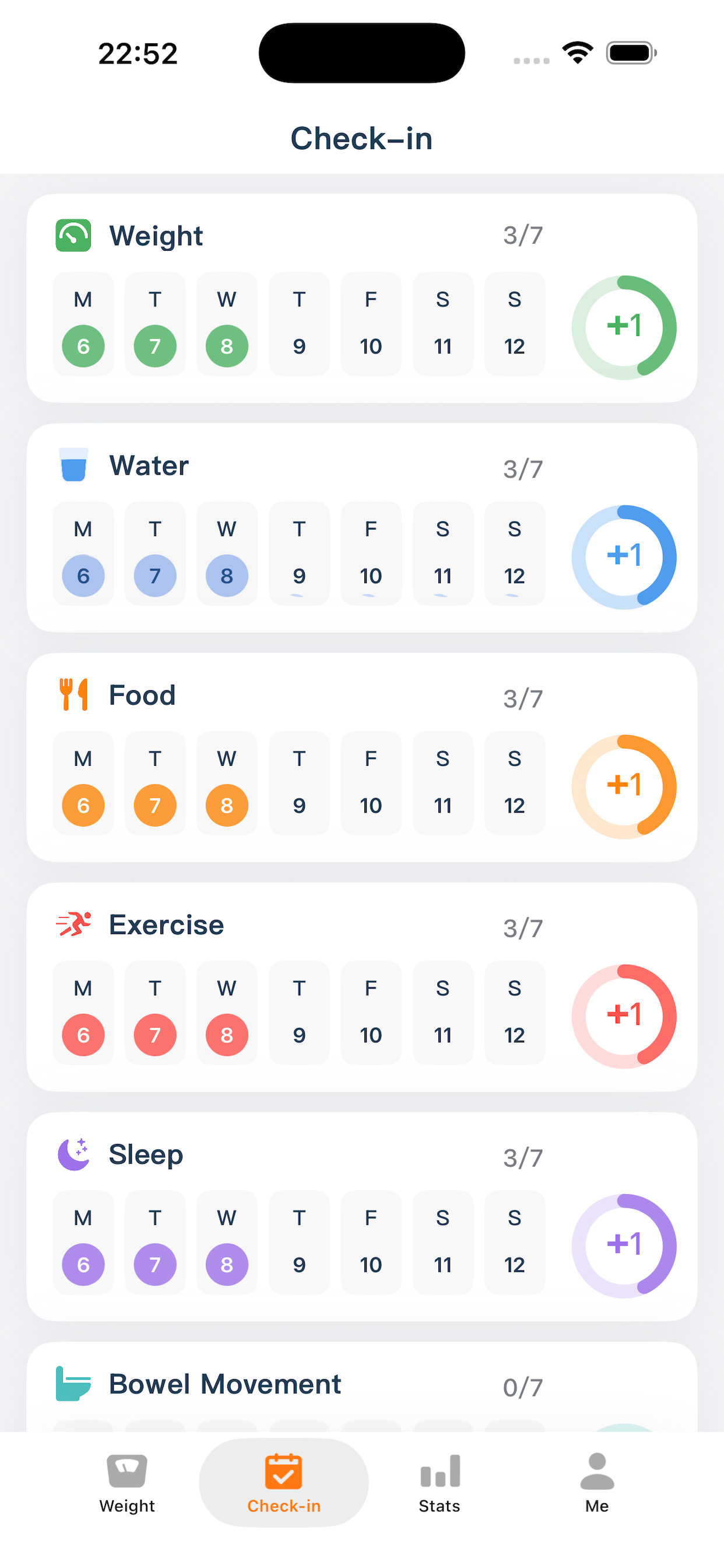Select the Check-in tab
This screenshot has height=1568, width=724.
283,1483
